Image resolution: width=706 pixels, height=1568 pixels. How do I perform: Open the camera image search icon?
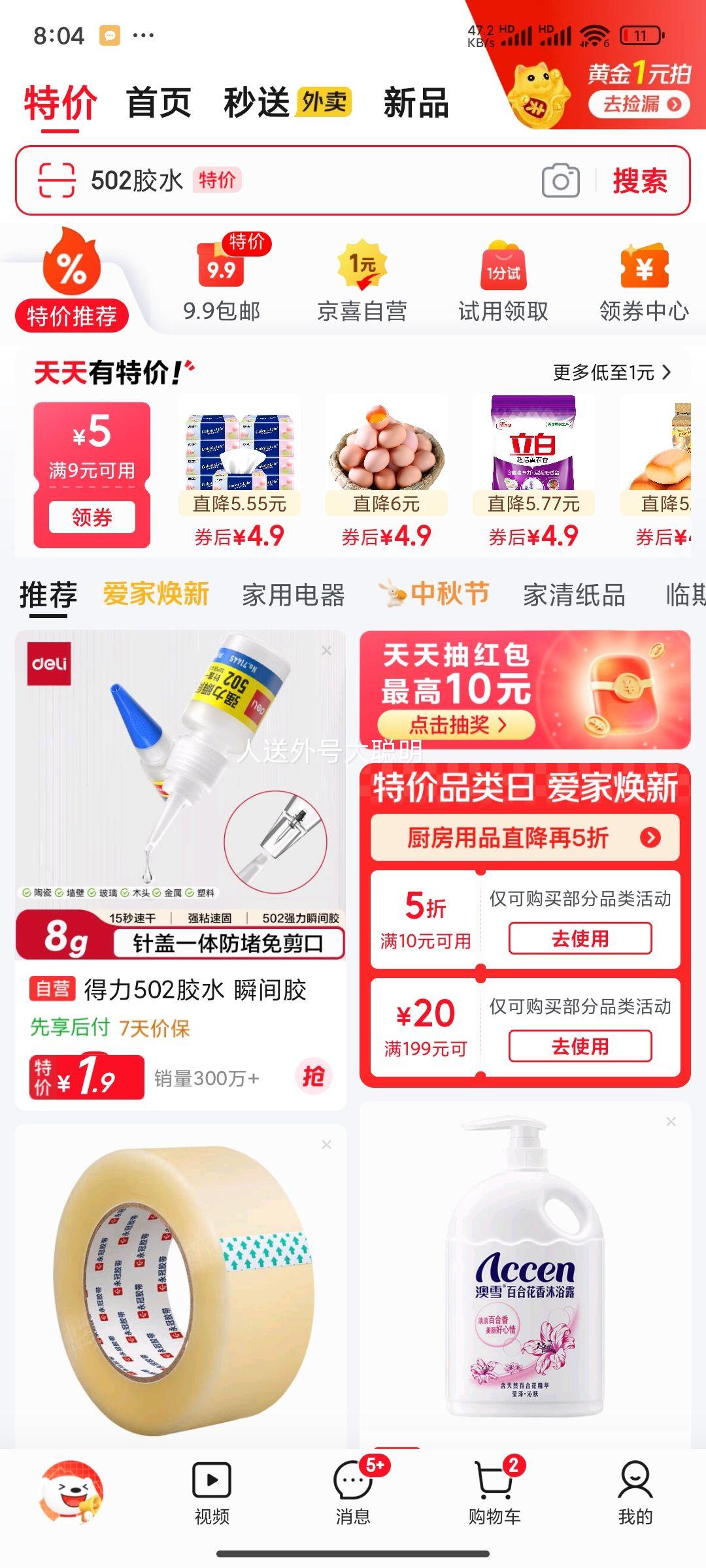pos(560,181)
